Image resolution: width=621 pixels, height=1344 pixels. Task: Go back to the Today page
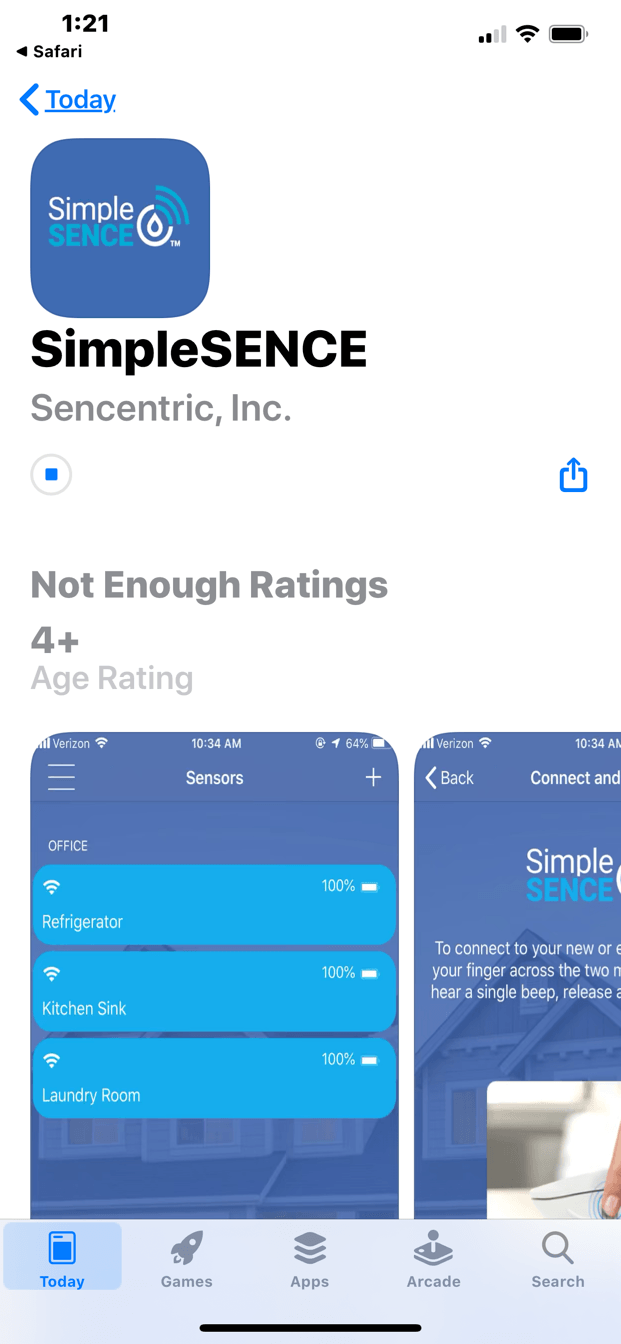68,100
